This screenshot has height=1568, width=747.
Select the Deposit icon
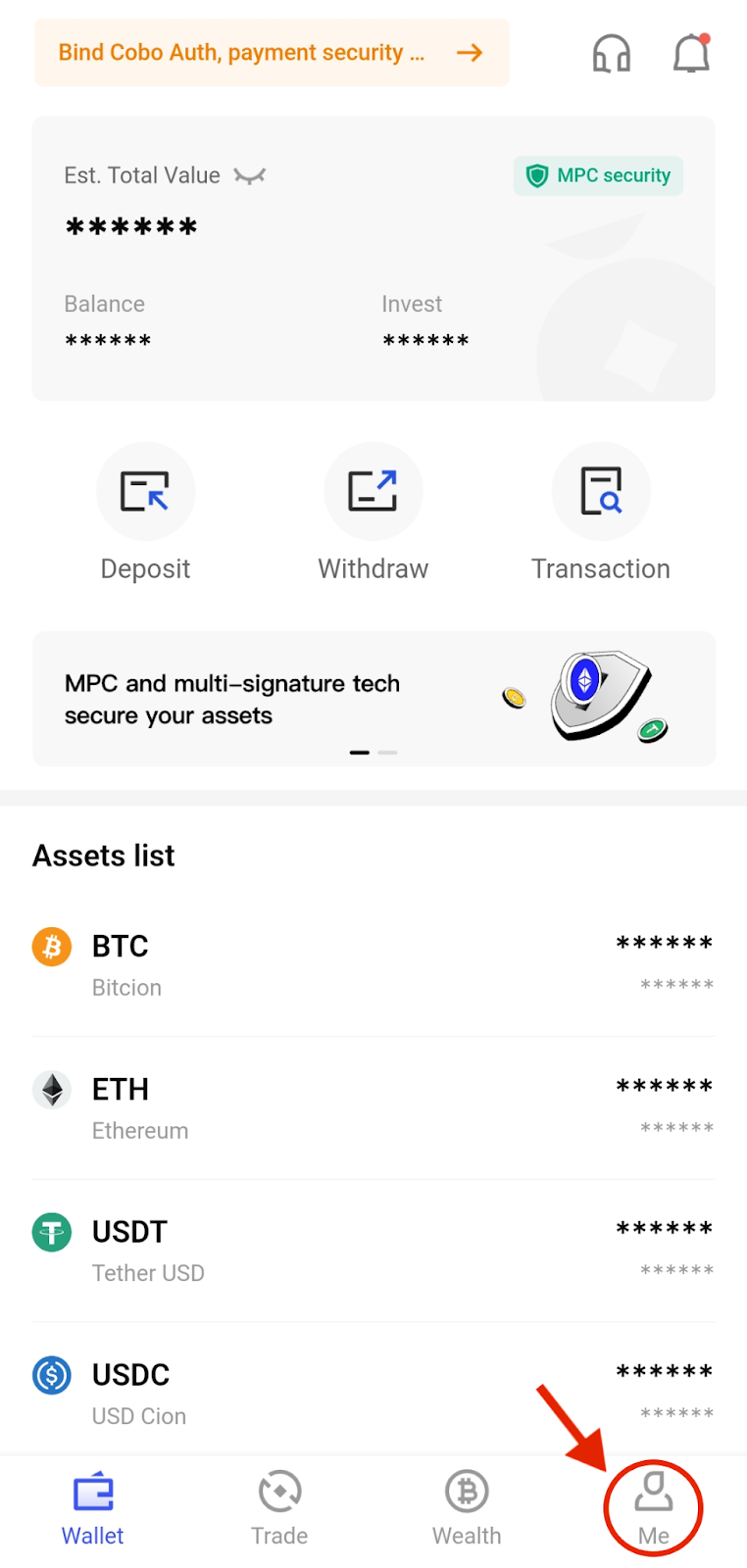[145, 491]
